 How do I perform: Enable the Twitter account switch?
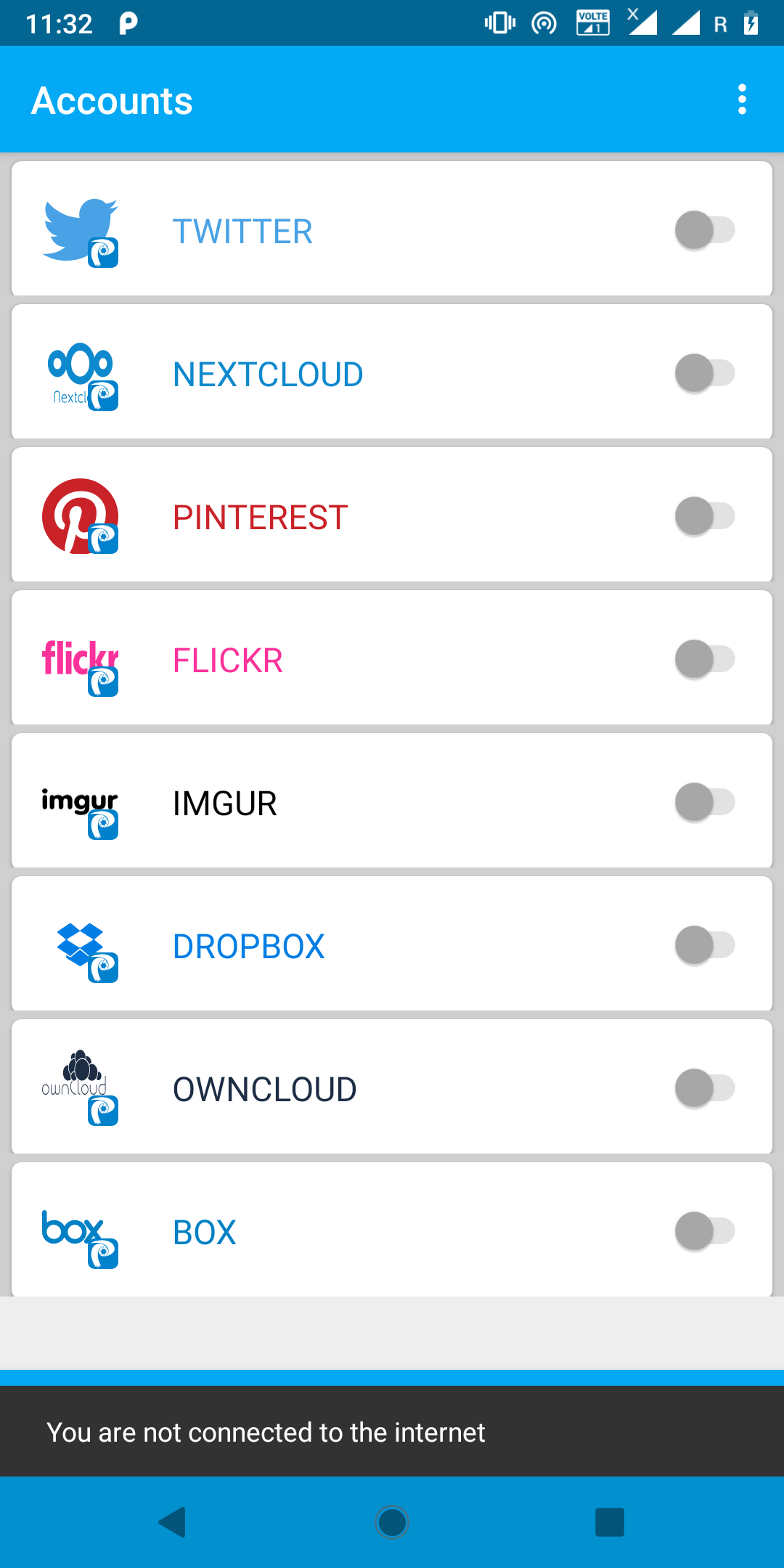click(x=704, y=230)
